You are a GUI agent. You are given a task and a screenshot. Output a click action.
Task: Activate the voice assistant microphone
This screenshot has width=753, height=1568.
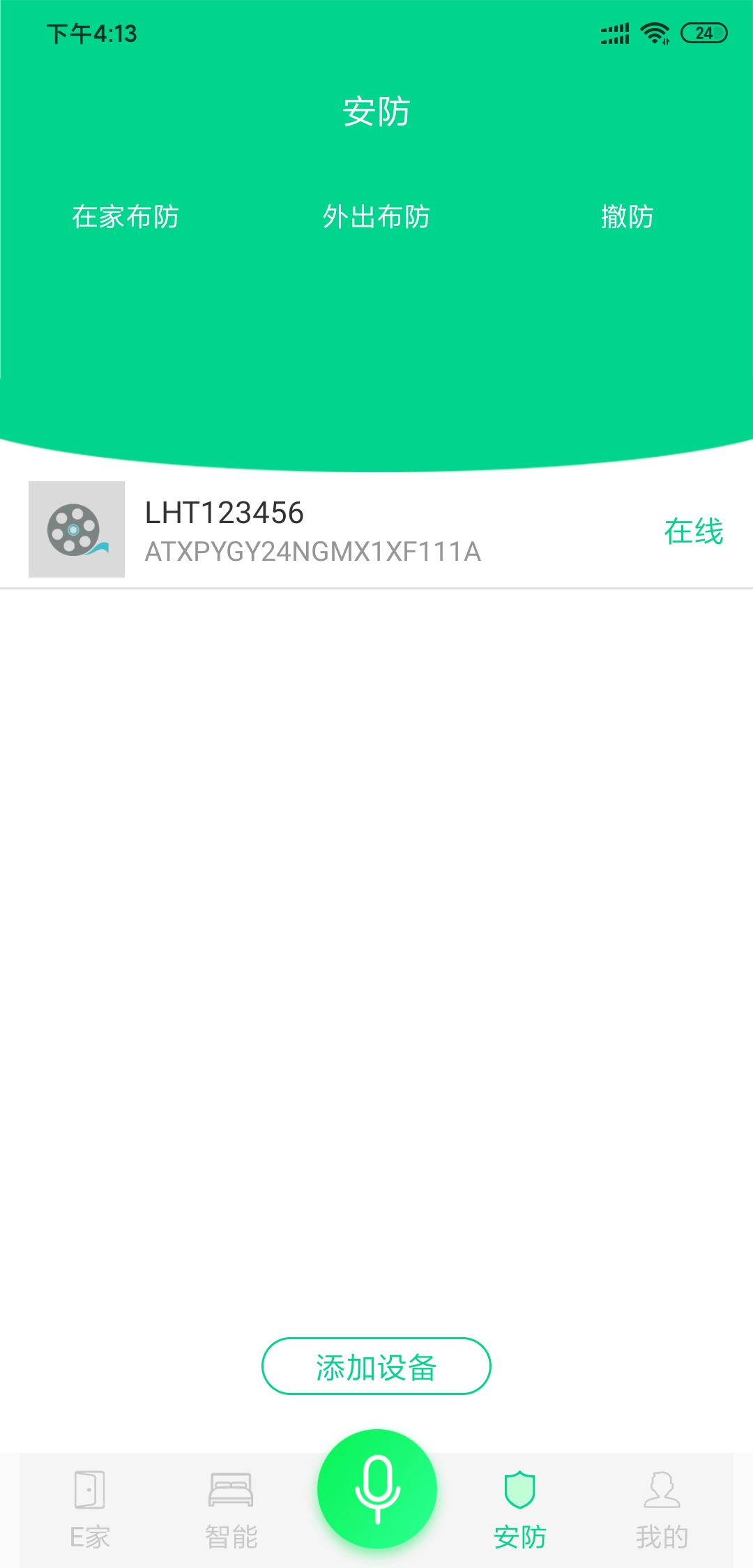pyautogui.click(x=376, y=1488)
